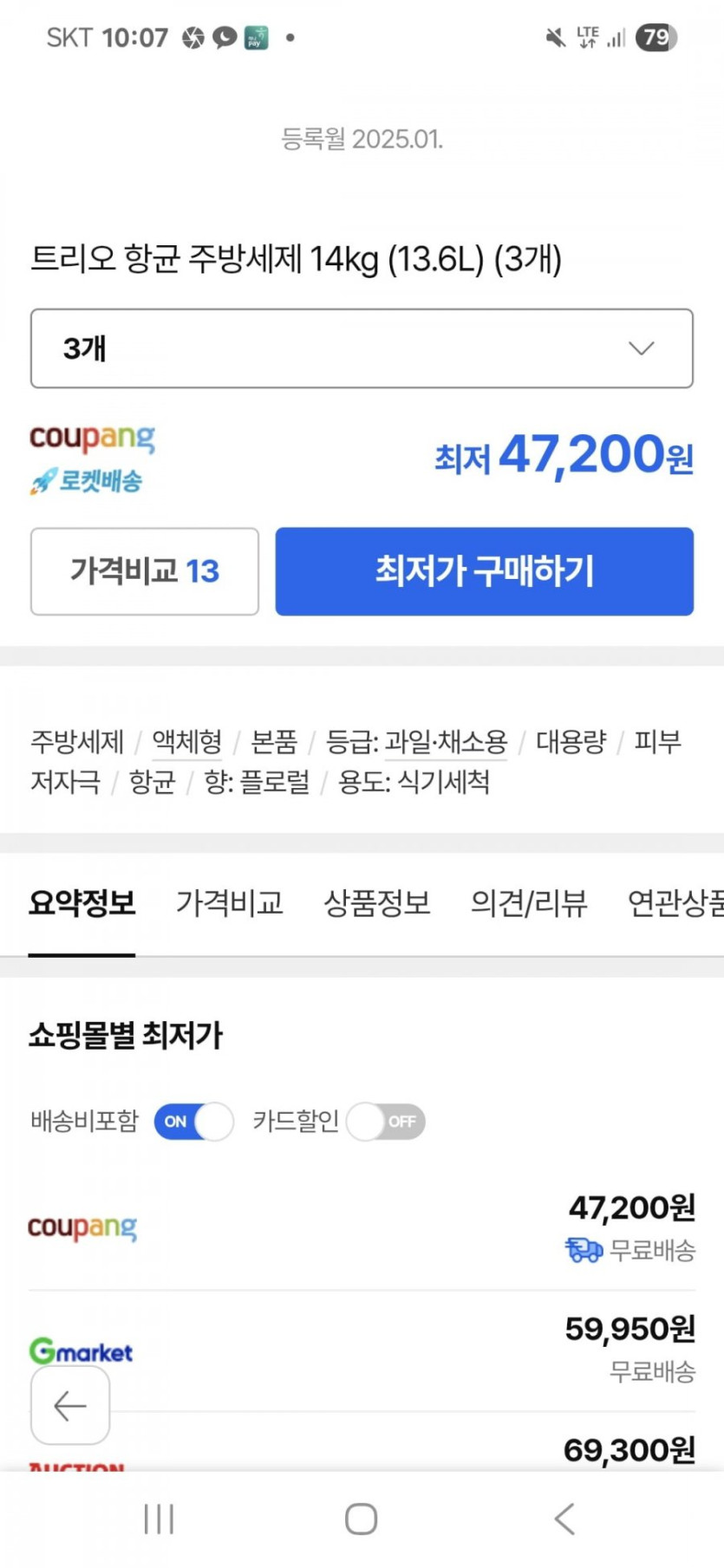Tap 최저가 구매하기 button
The height and width of the screenshot is (1568, 724).
click(x=484, y=571)
